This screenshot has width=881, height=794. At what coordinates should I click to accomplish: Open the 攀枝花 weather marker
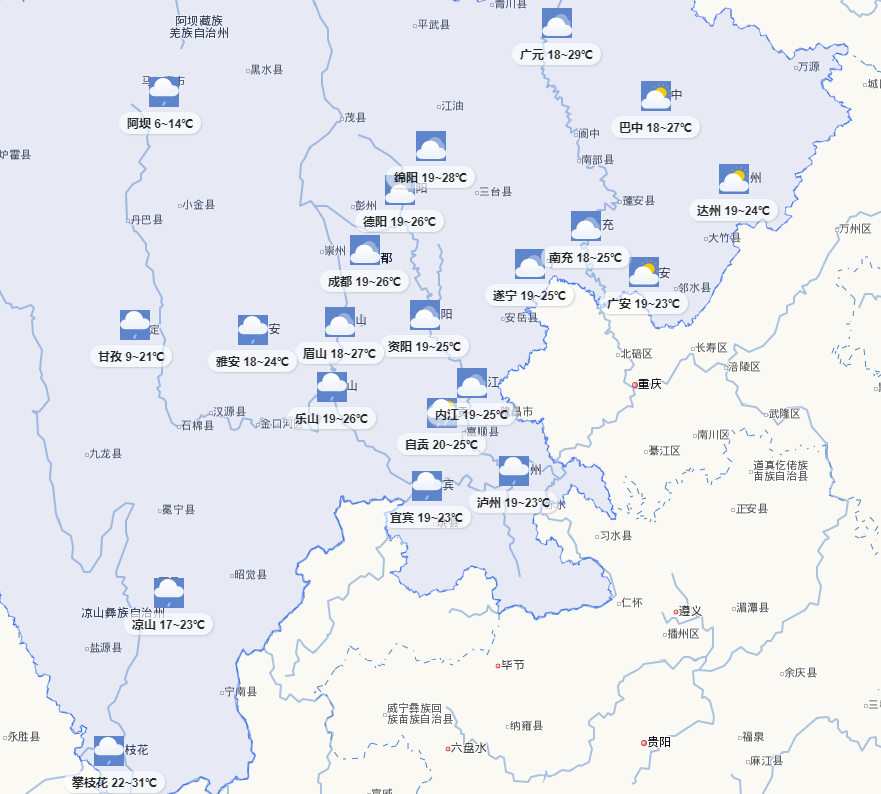pos(109,751)
